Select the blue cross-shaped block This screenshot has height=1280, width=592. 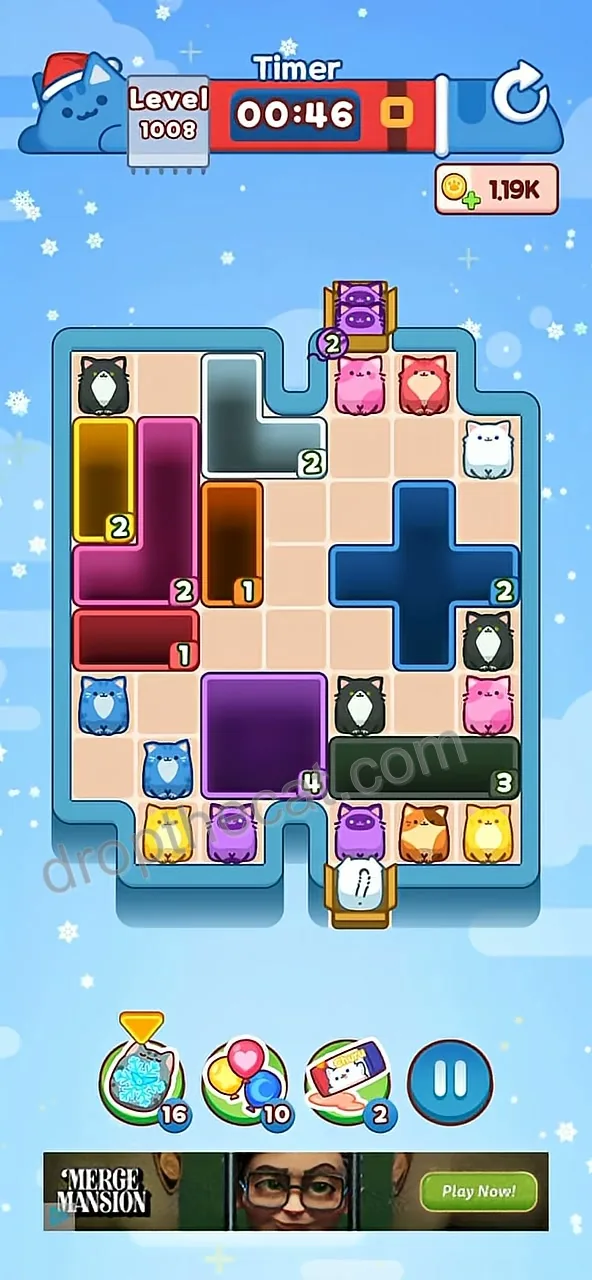[425, 575]
